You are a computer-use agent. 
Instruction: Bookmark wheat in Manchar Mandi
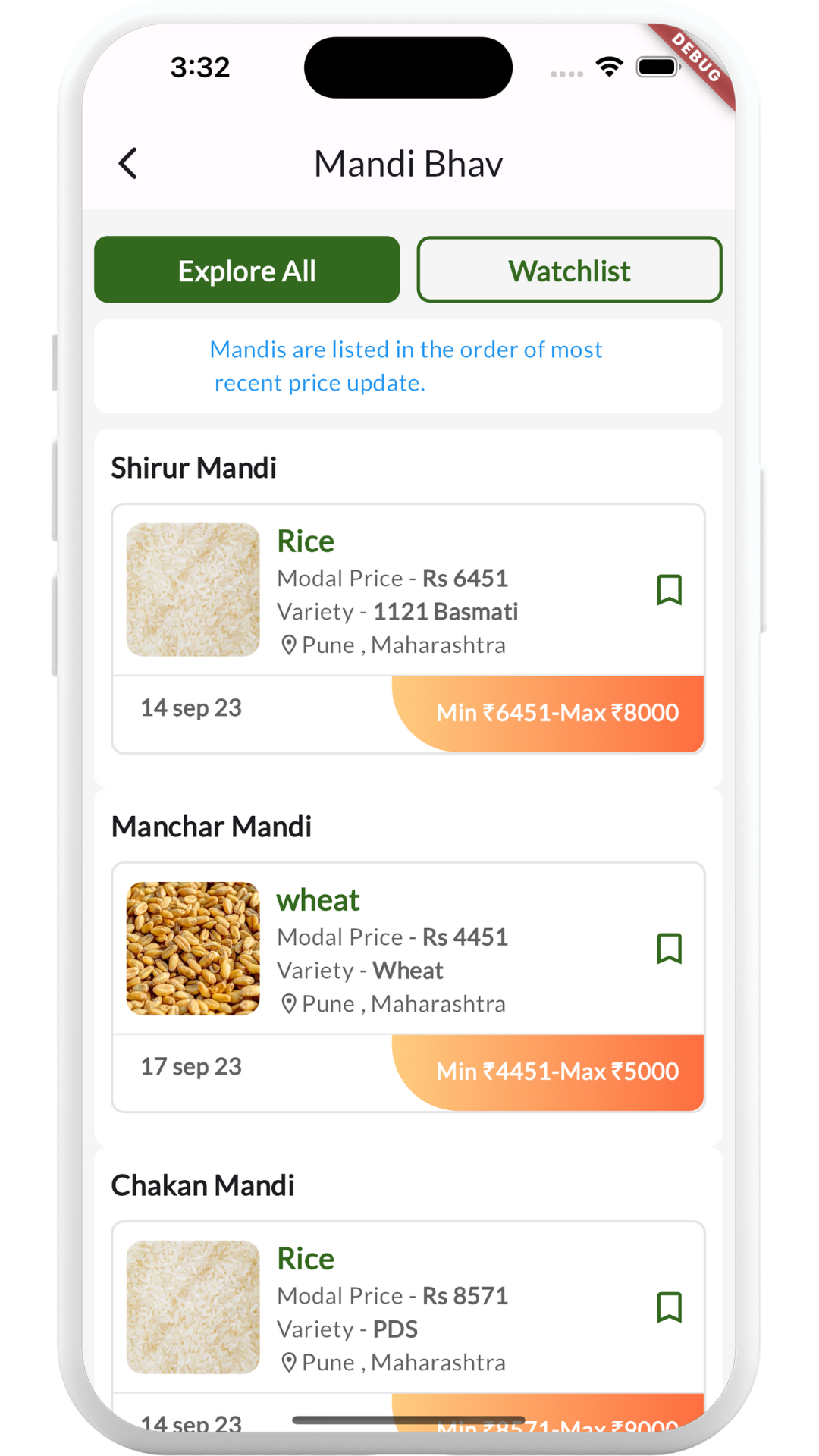[669, 949]
